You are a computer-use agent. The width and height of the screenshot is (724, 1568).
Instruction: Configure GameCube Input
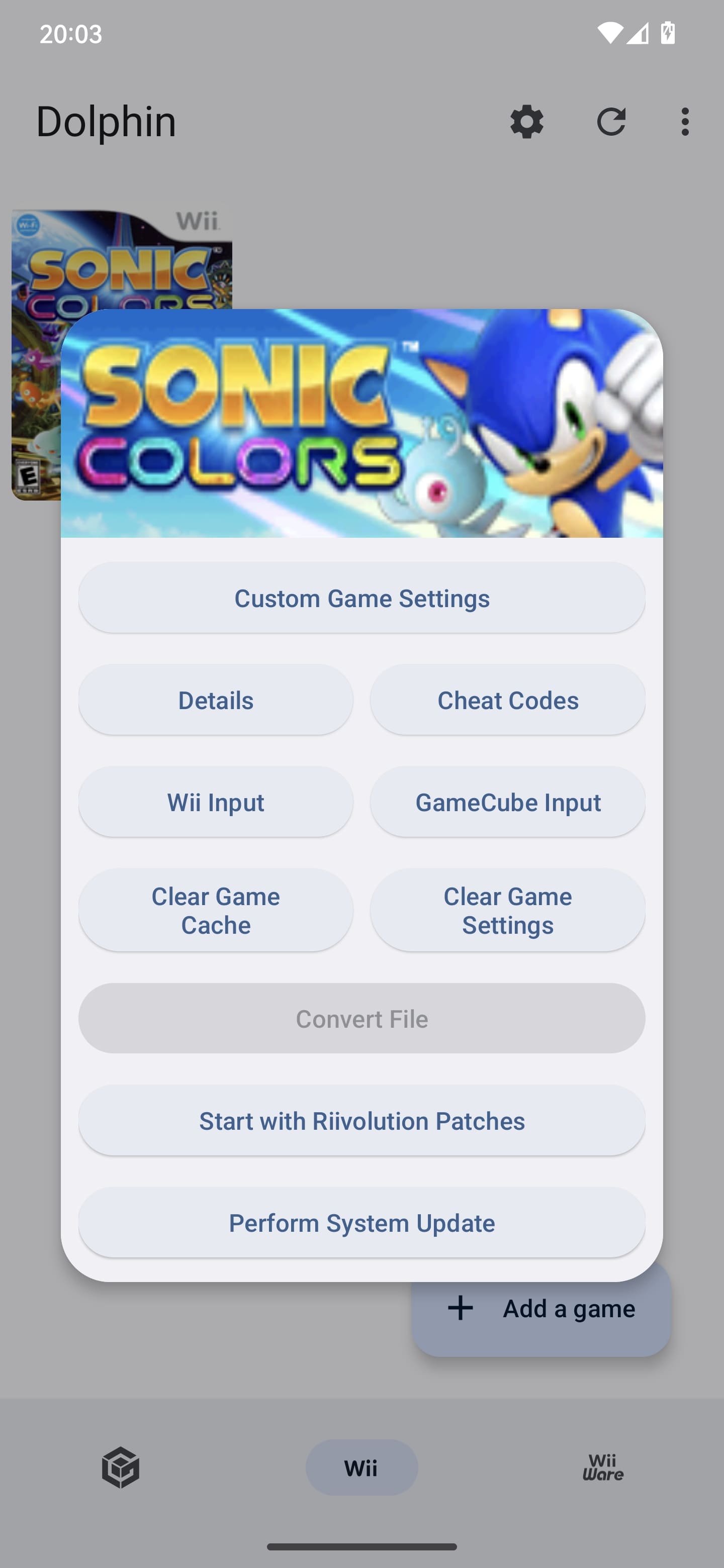pyautogui.click(x=508, y=802)
